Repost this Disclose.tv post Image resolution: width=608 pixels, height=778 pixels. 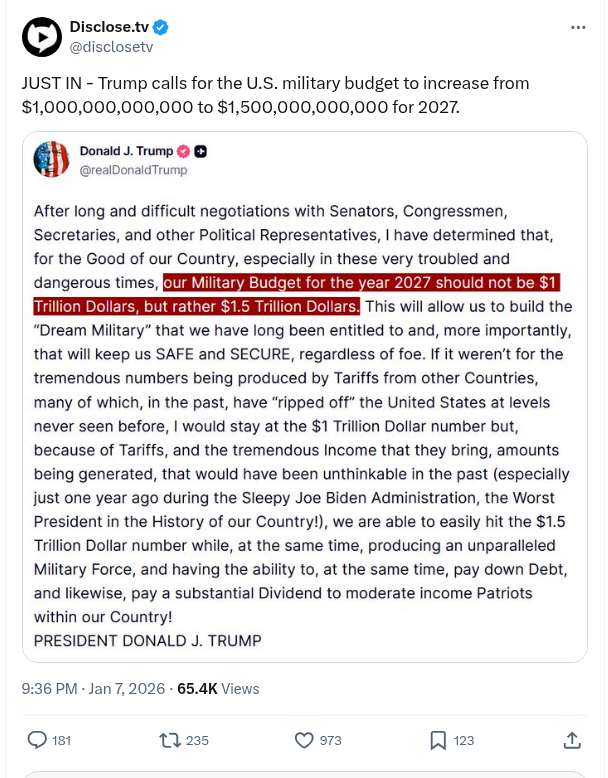coord(171,740)
